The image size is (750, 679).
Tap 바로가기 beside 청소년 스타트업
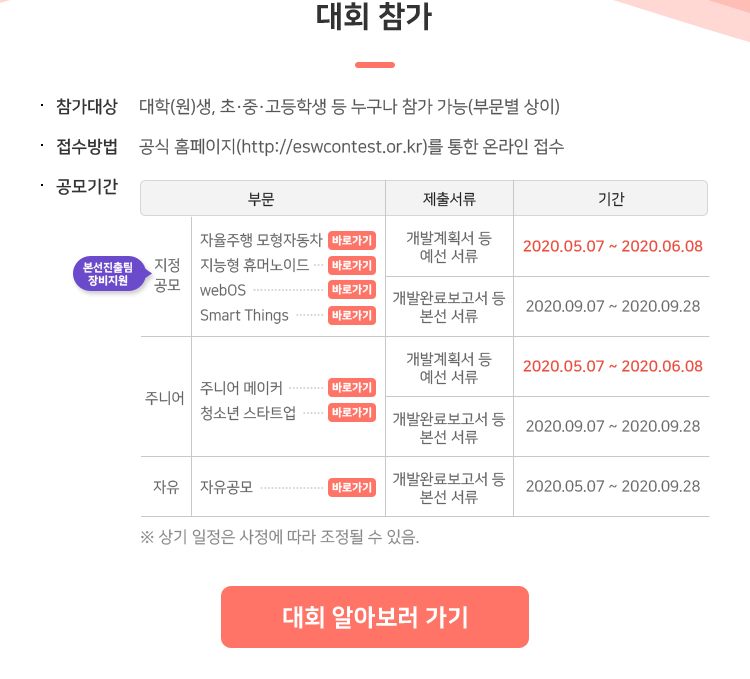pos(352,412)
